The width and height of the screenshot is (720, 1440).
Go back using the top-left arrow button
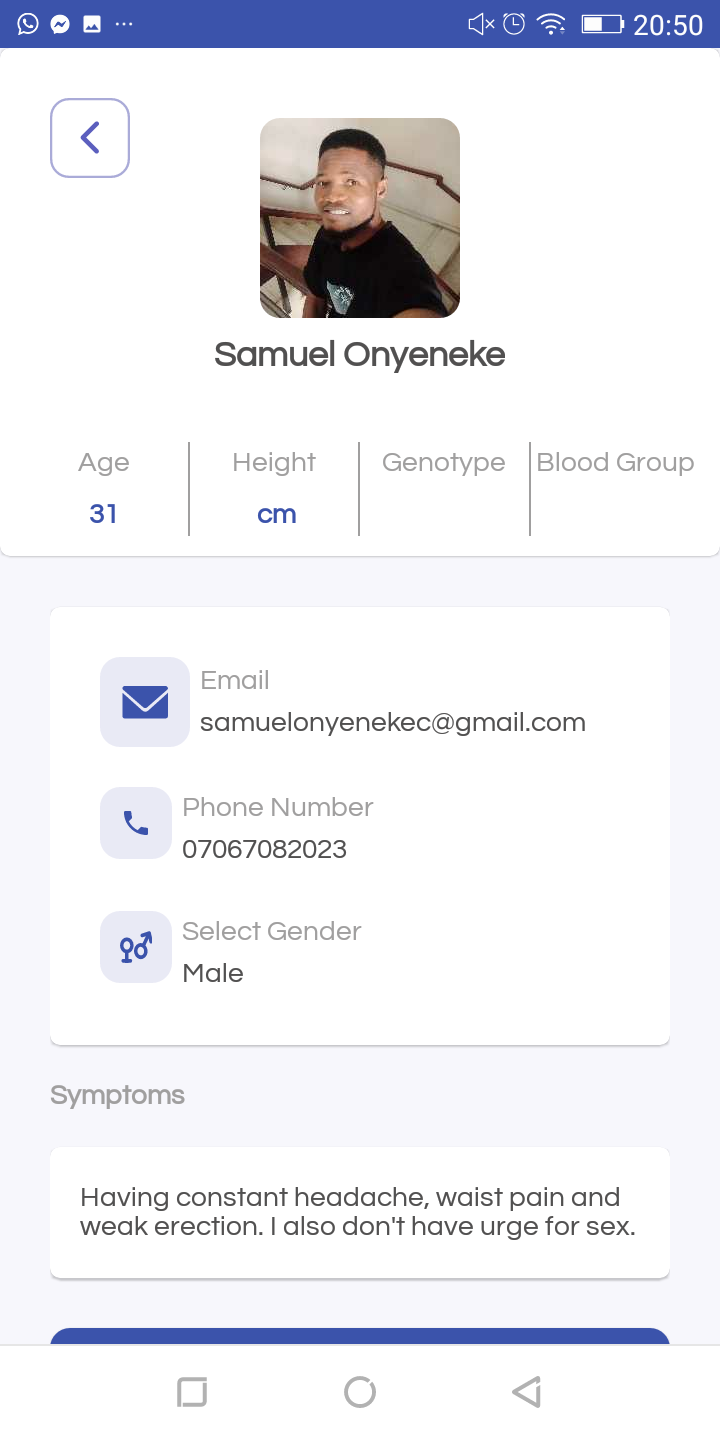point(90,138)
